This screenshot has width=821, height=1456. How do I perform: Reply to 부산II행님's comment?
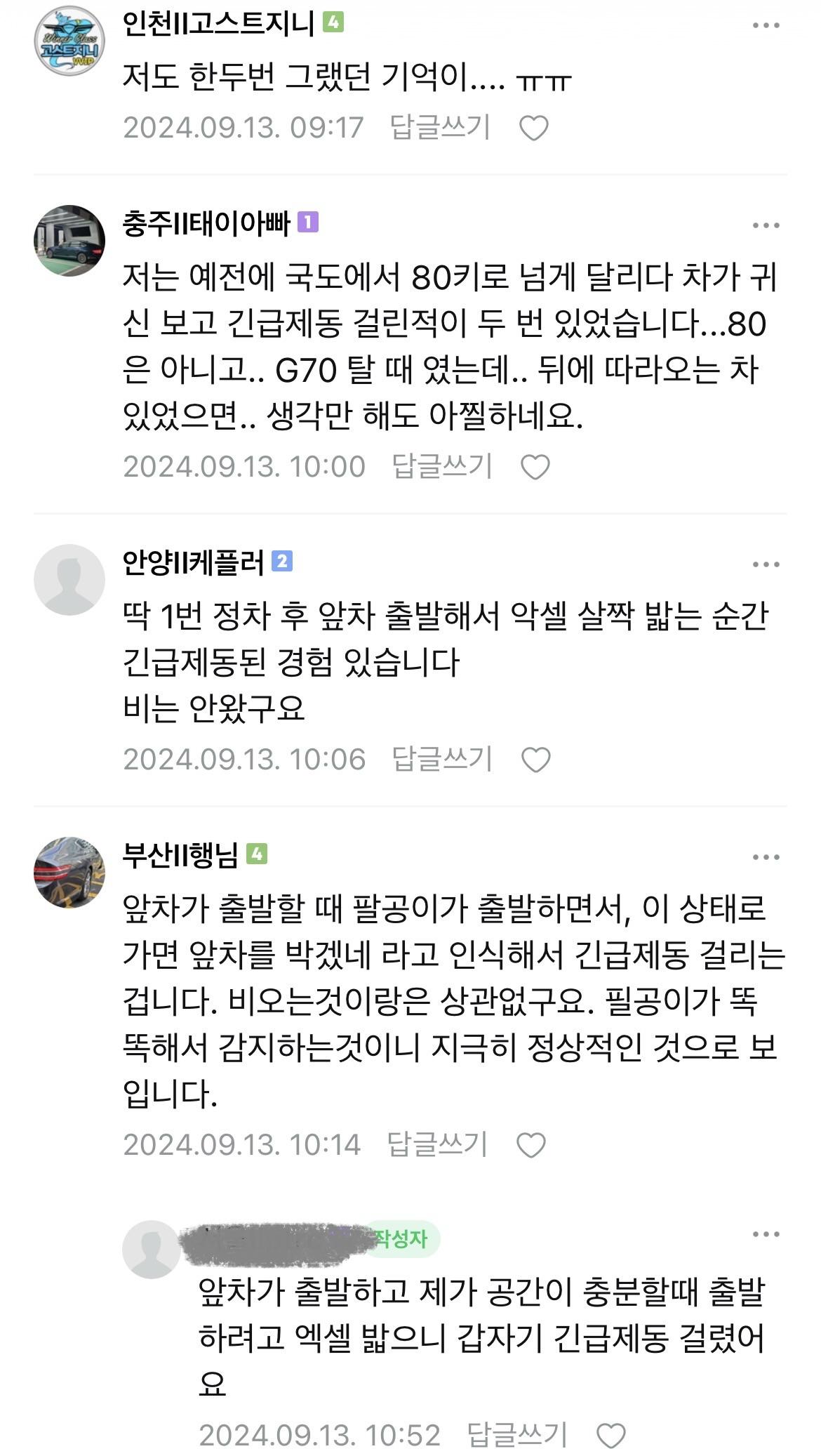pos(437,1145)
